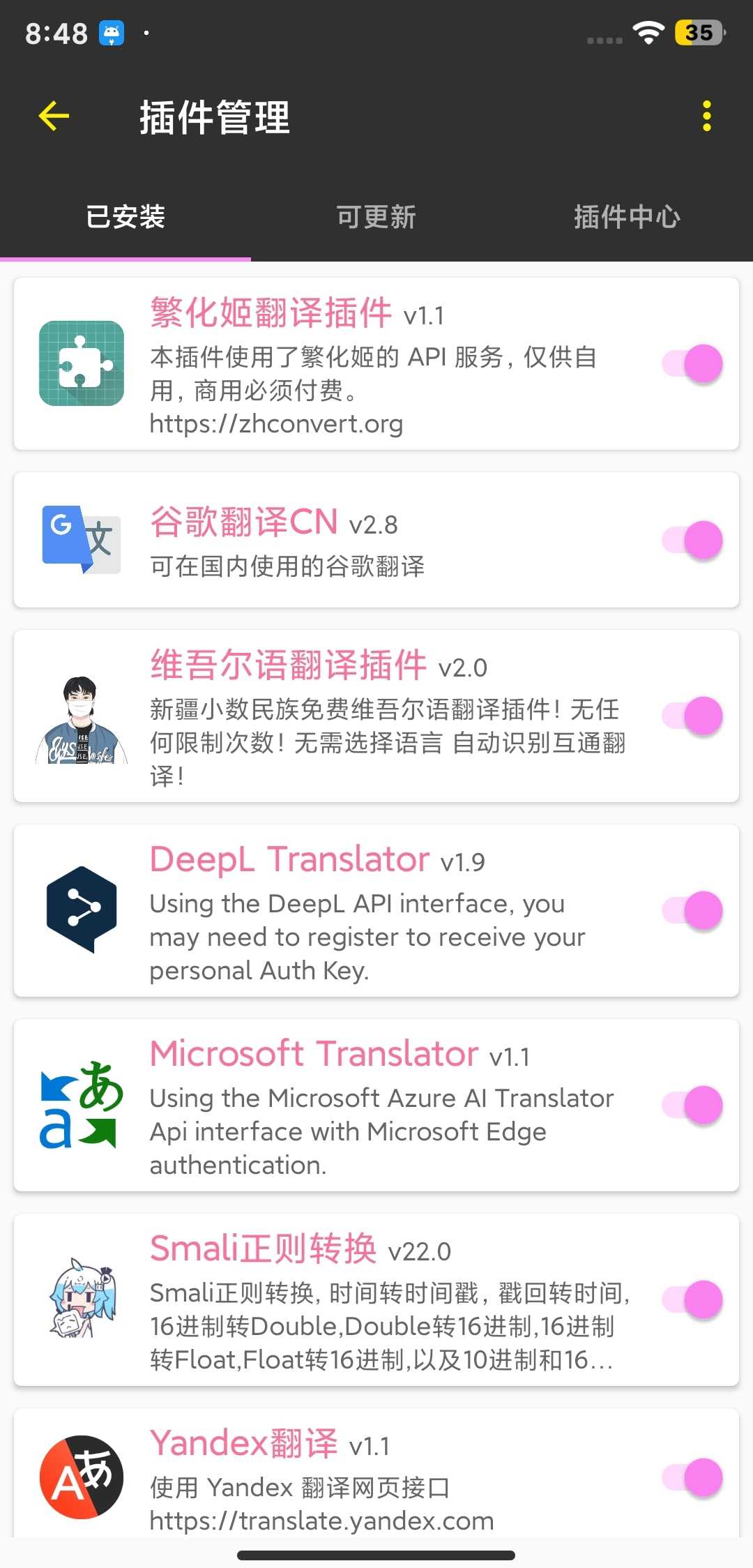Switch to the 插件中心 tab
753x1568 pixels.
click(x=627, y=217)
